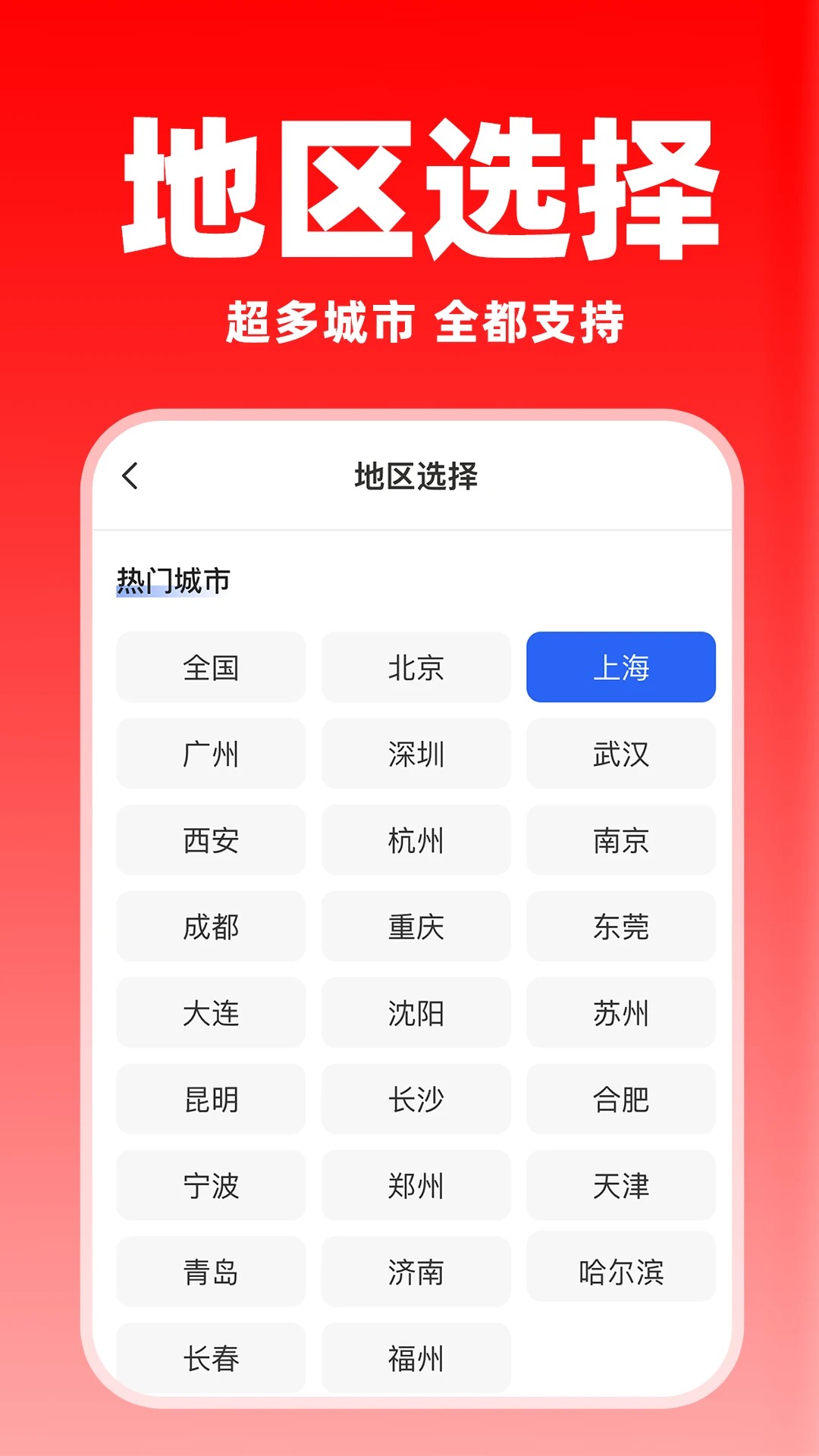Screen dimensions: 819x1456
Task: Choose 北京 as the region
Action: tap(415, 667)
